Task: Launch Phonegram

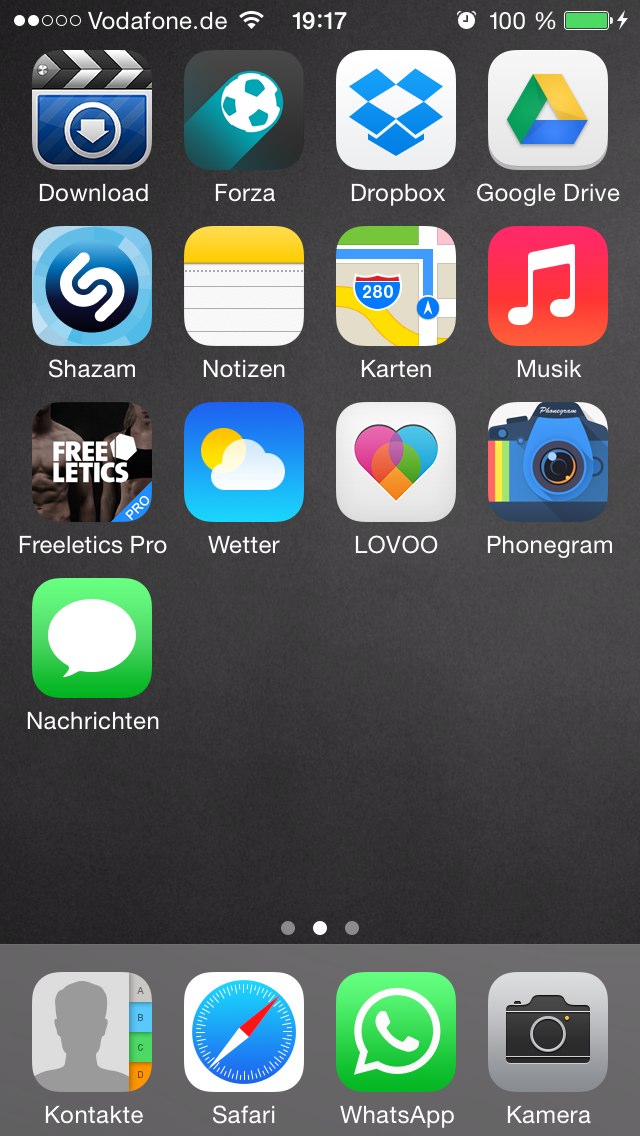Action: coord(548,462)
